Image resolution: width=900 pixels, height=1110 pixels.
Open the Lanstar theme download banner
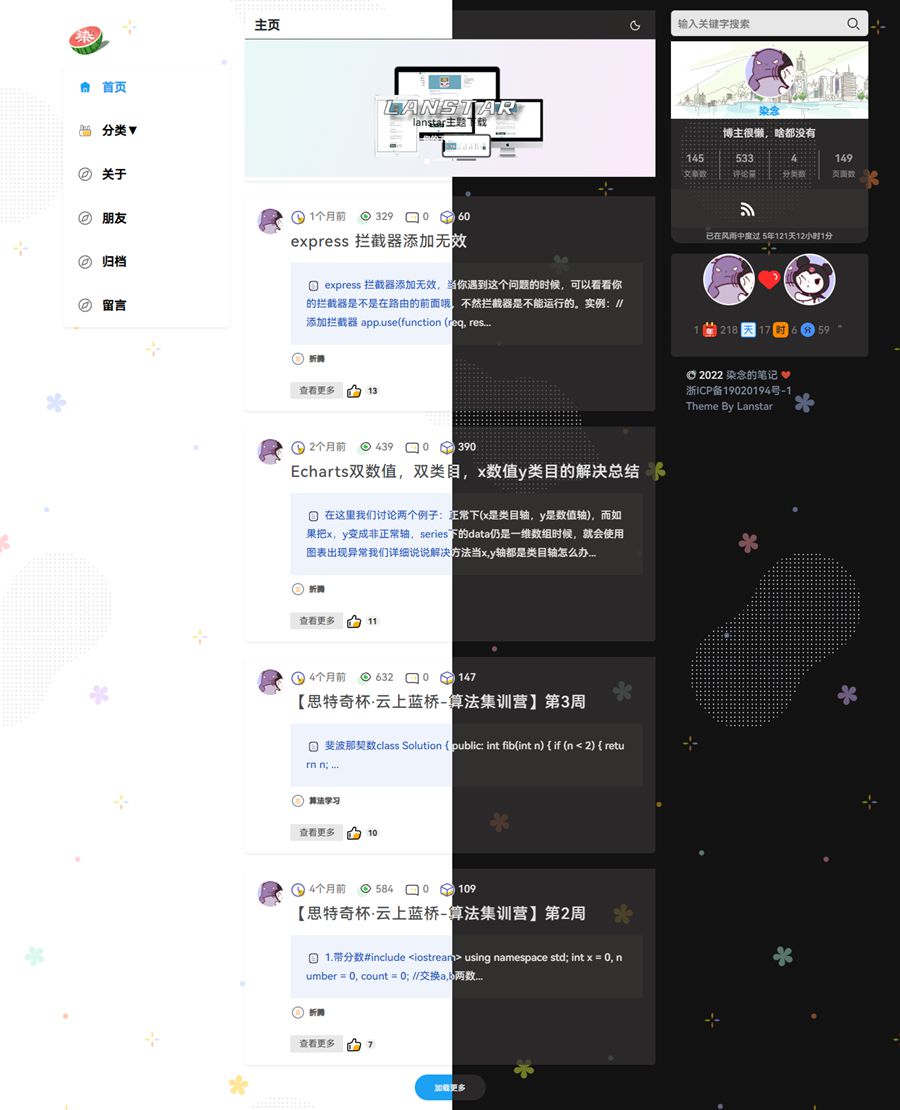pyautogui.click(x=450, y=109)
